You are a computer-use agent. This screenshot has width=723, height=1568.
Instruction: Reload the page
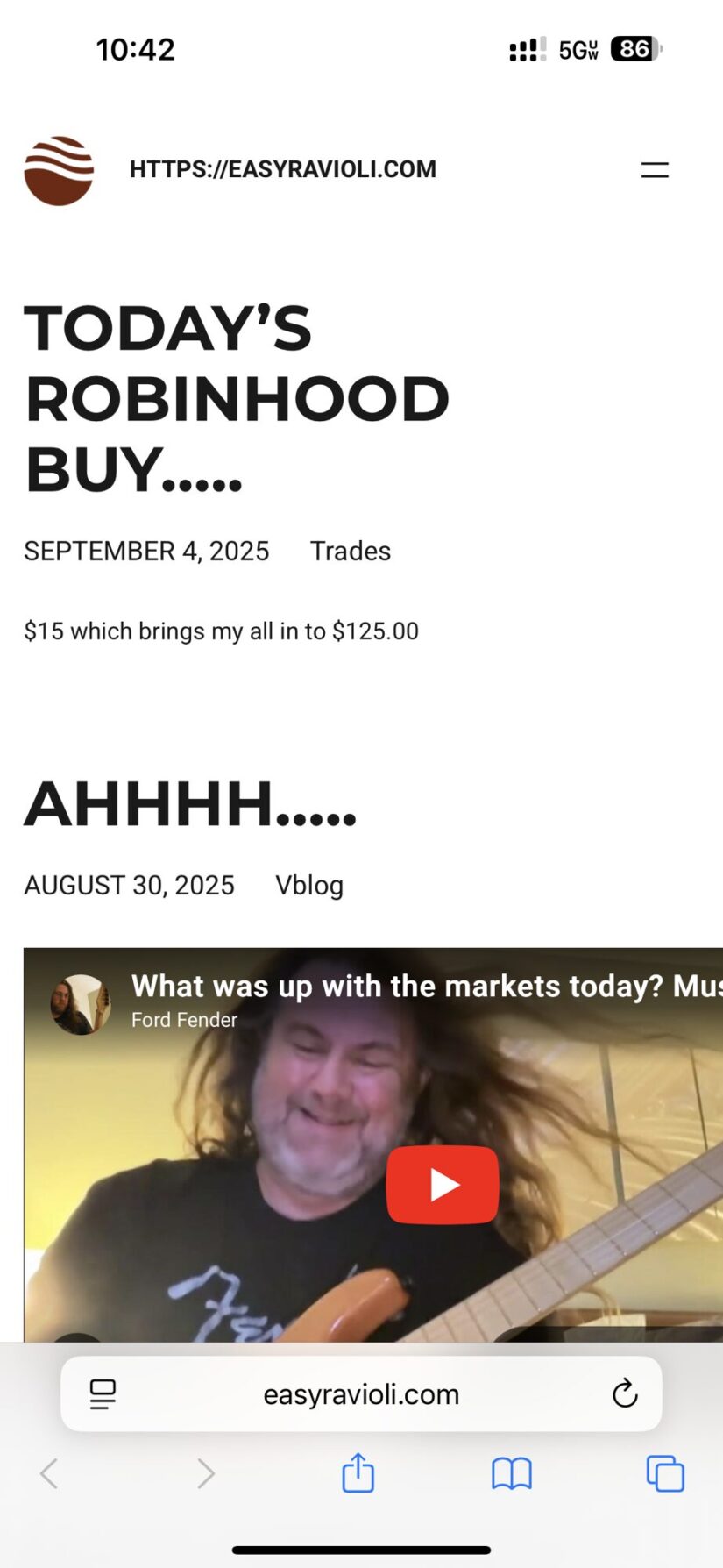tap(624, 1393)
